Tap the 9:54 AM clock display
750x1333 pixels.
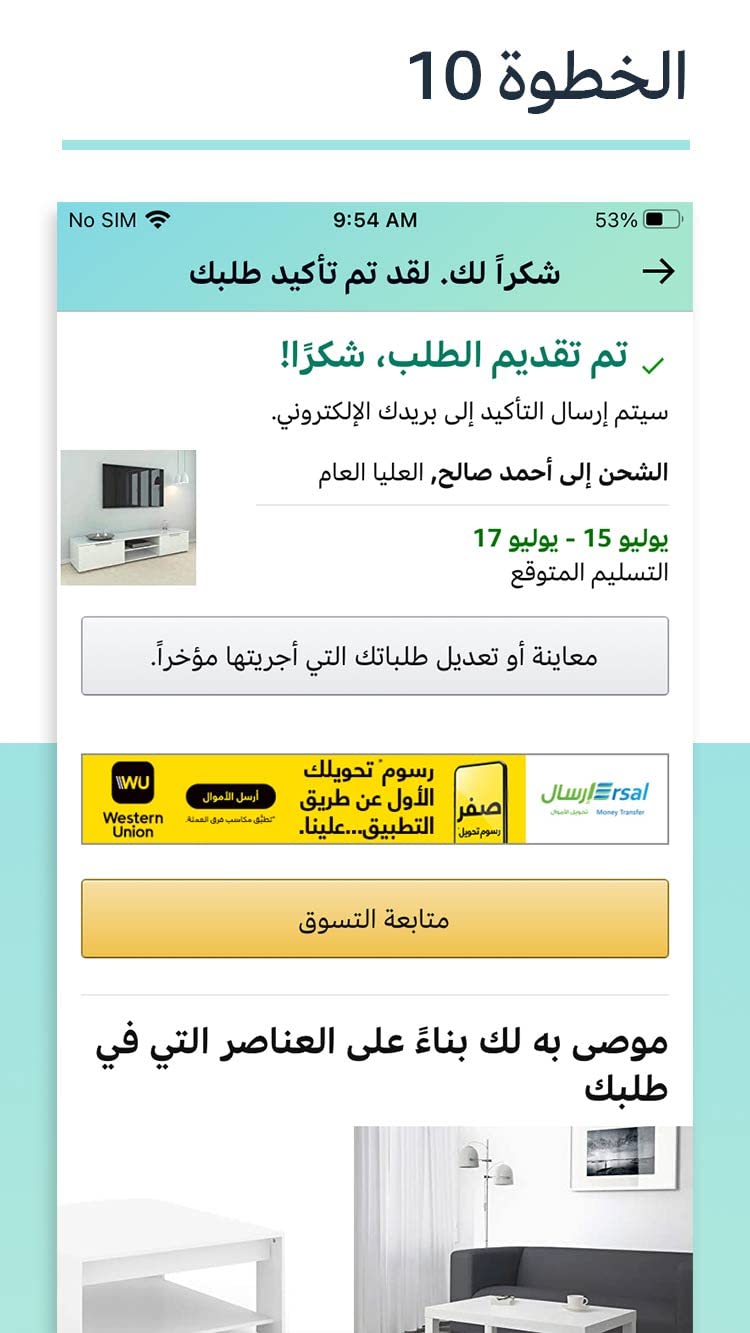pos(374,219)
